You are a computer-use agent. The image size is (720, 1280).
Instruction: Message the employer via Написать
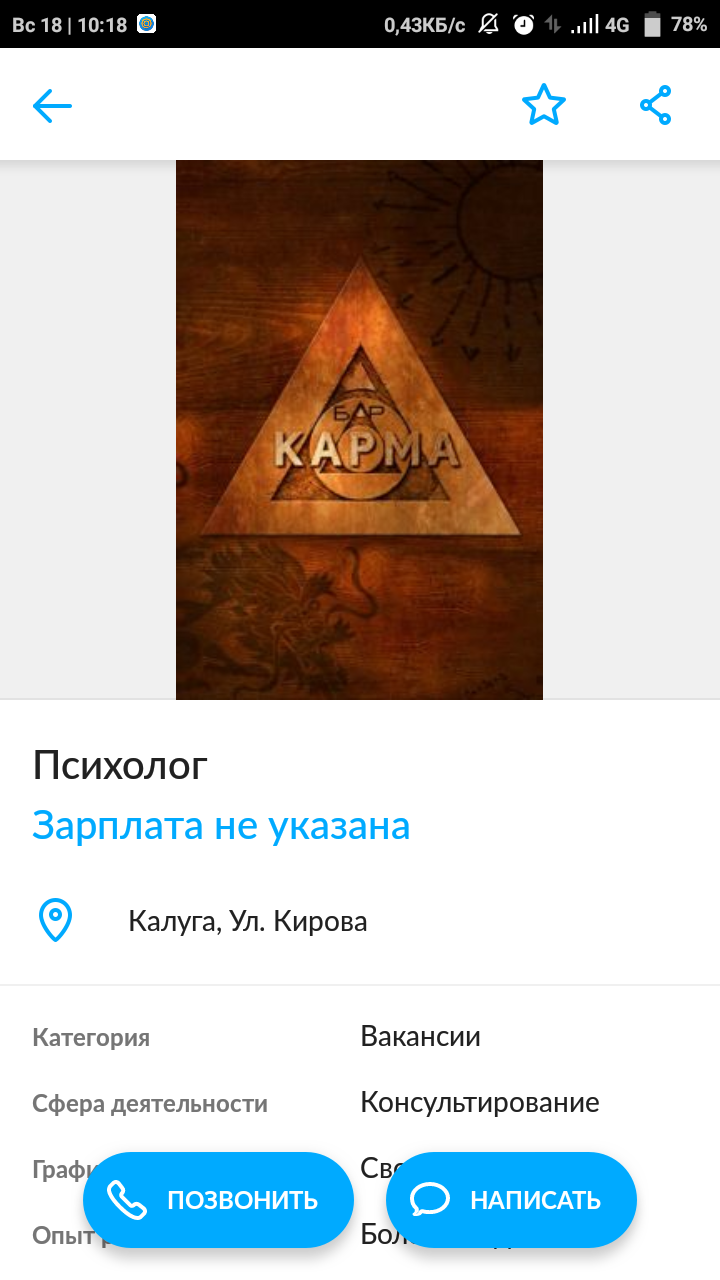(x=511, y=1199)
